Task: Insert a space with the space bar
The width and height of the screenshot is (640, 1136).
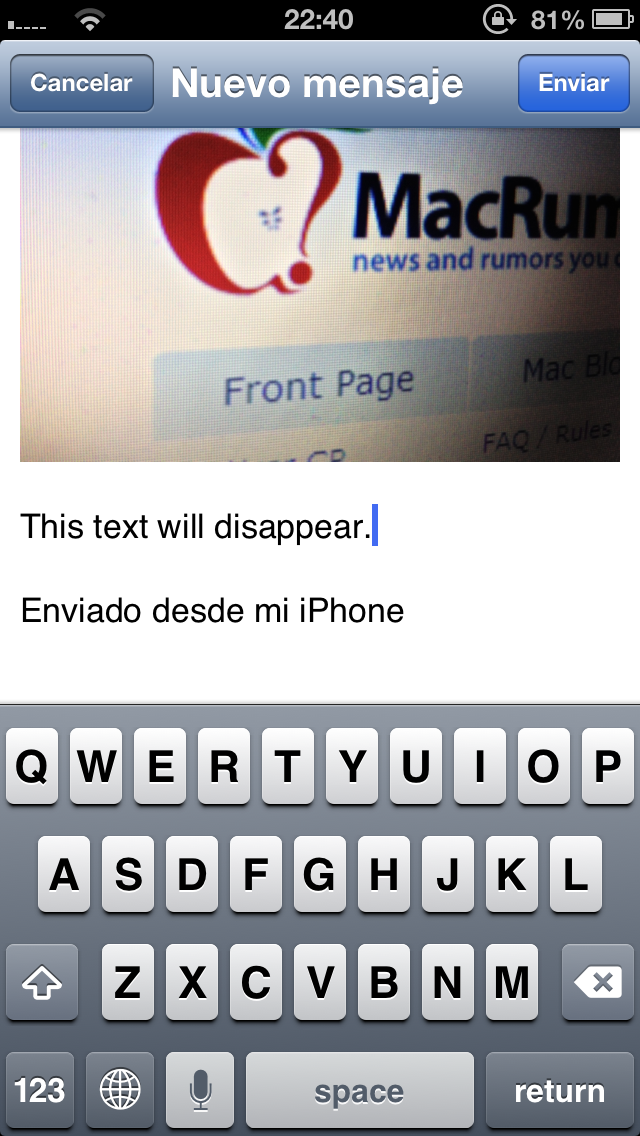Action: [x=359, y=1089]
